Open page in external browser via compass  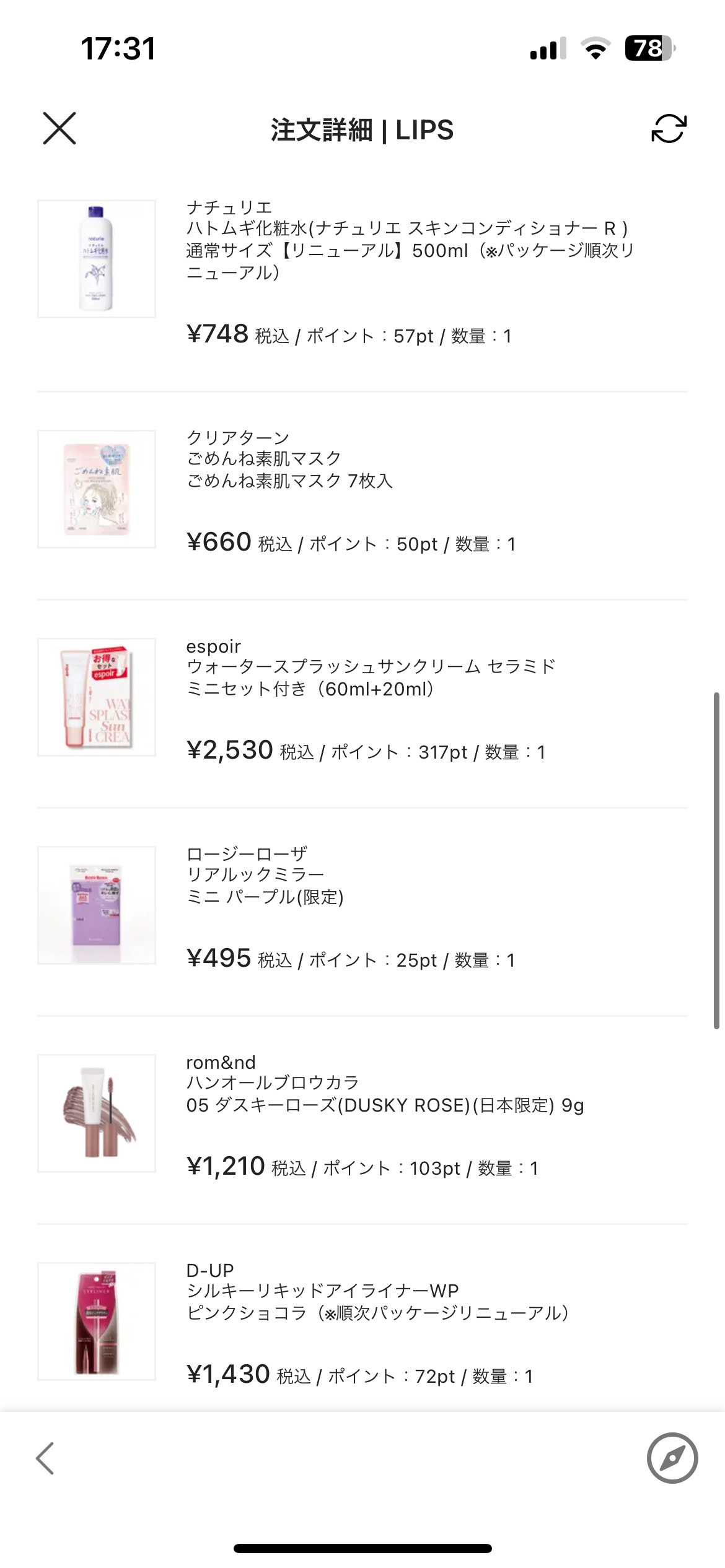(x=672, y=1458)
